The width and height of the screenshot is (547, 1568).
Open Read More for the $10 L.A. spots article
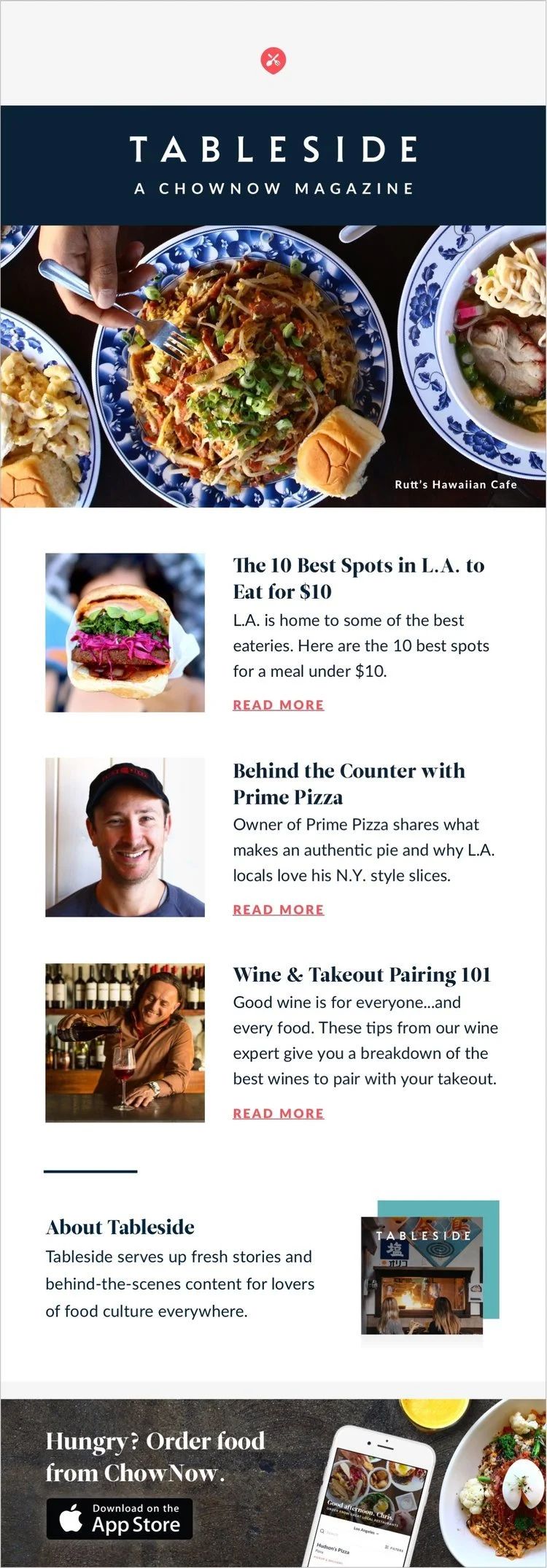tap(279, 705)
